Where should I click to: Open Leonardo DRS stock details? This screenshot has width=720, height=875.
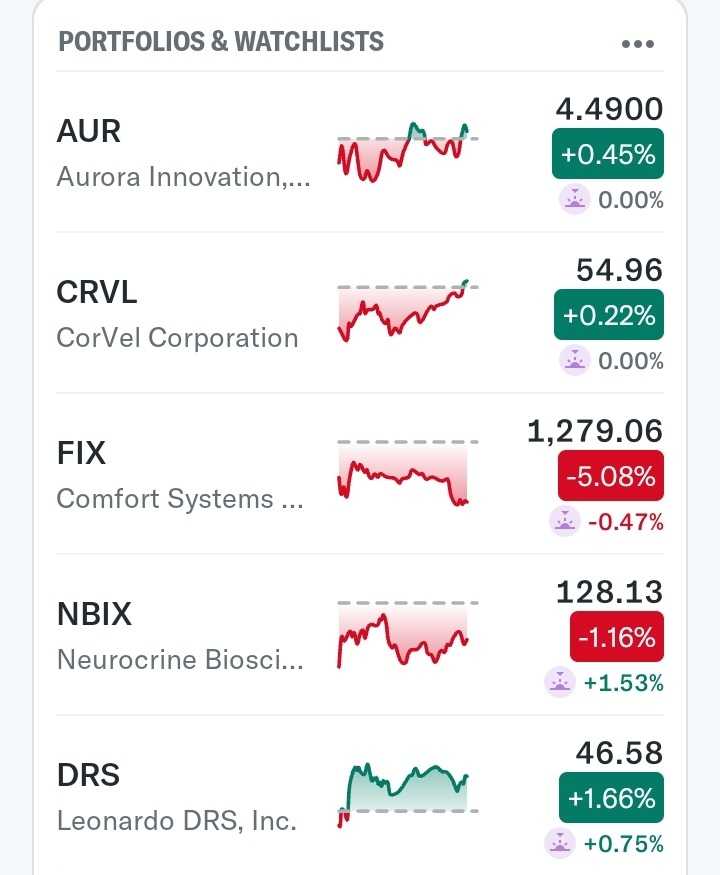click(177, 797)
